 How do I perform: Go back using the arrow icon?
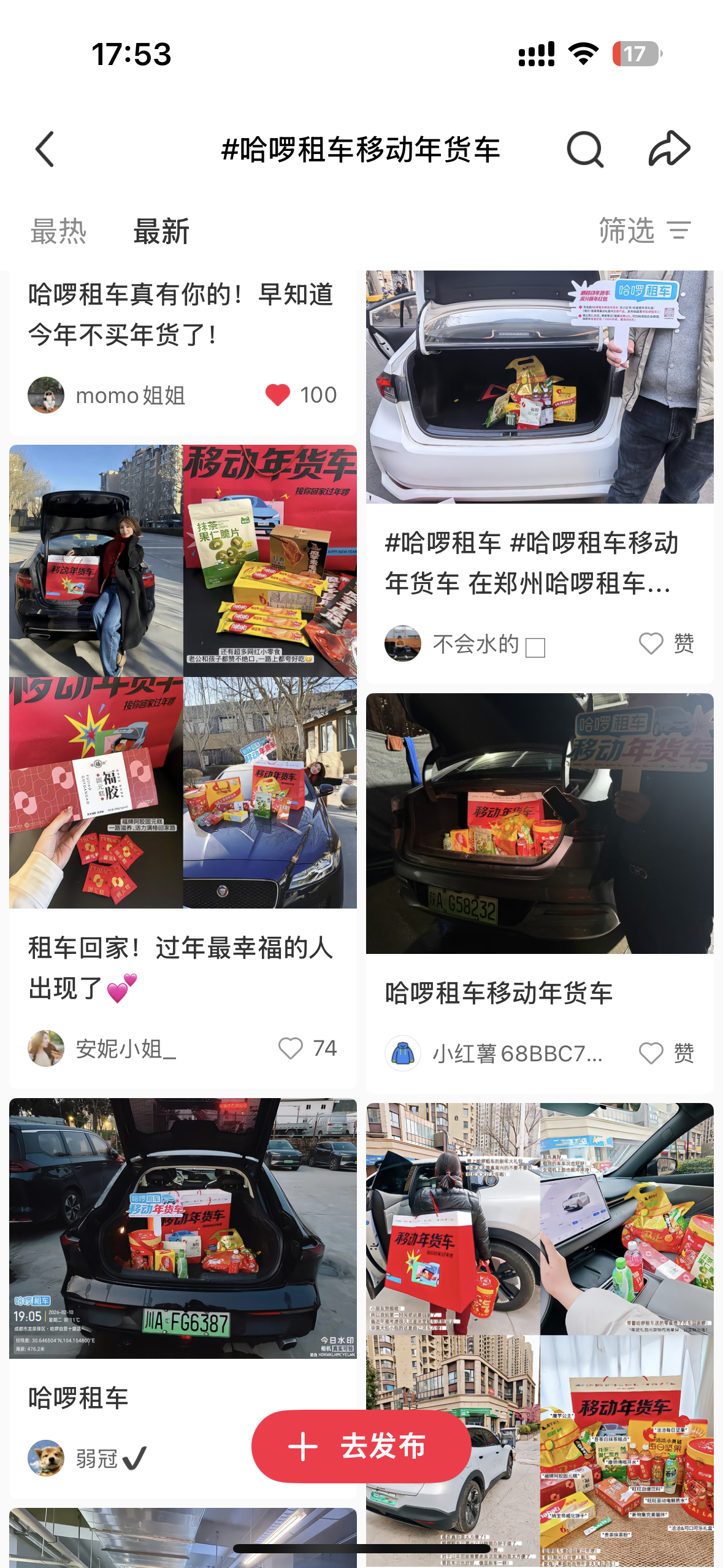(45, 149)
